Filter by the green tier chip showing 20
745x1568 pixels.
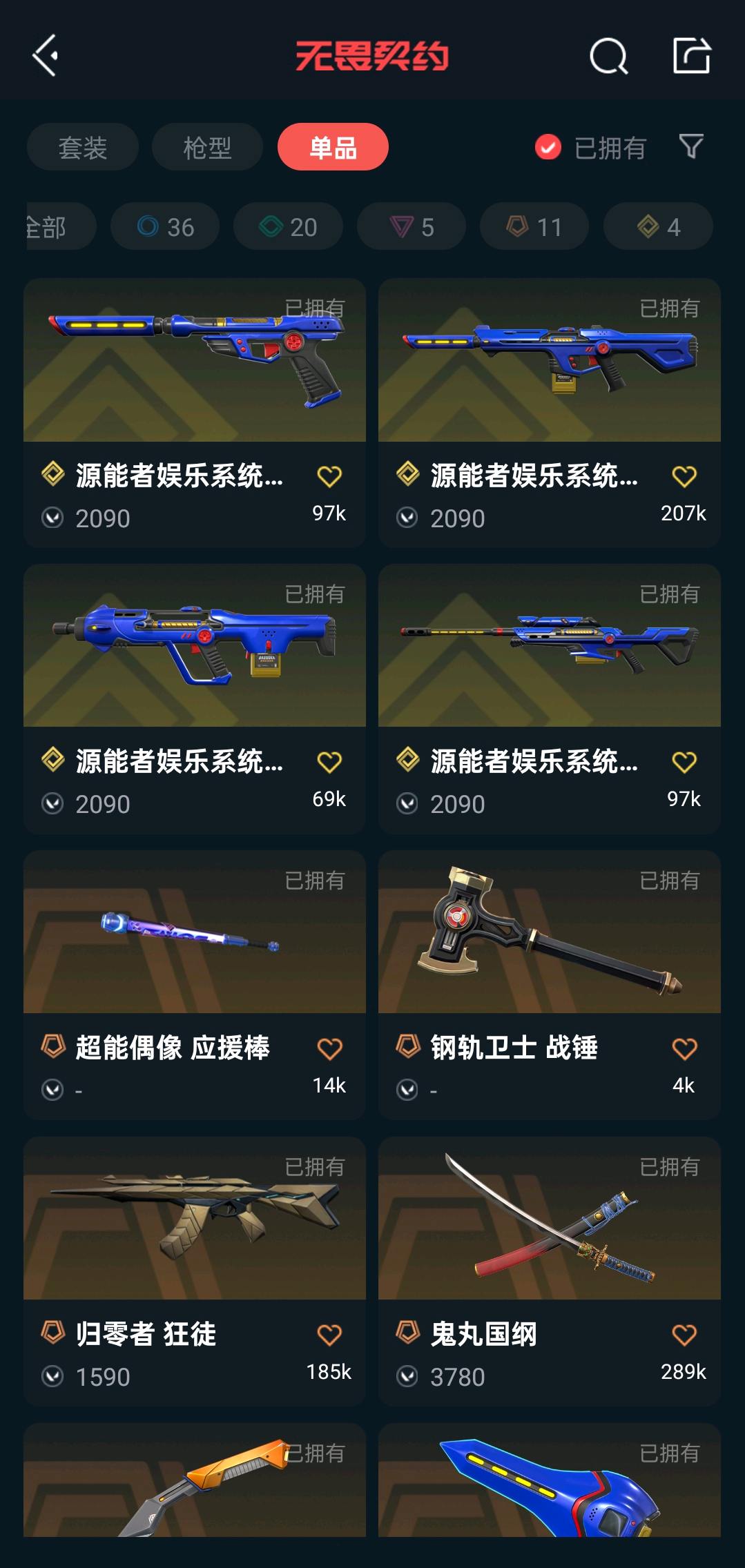[288, 226]
